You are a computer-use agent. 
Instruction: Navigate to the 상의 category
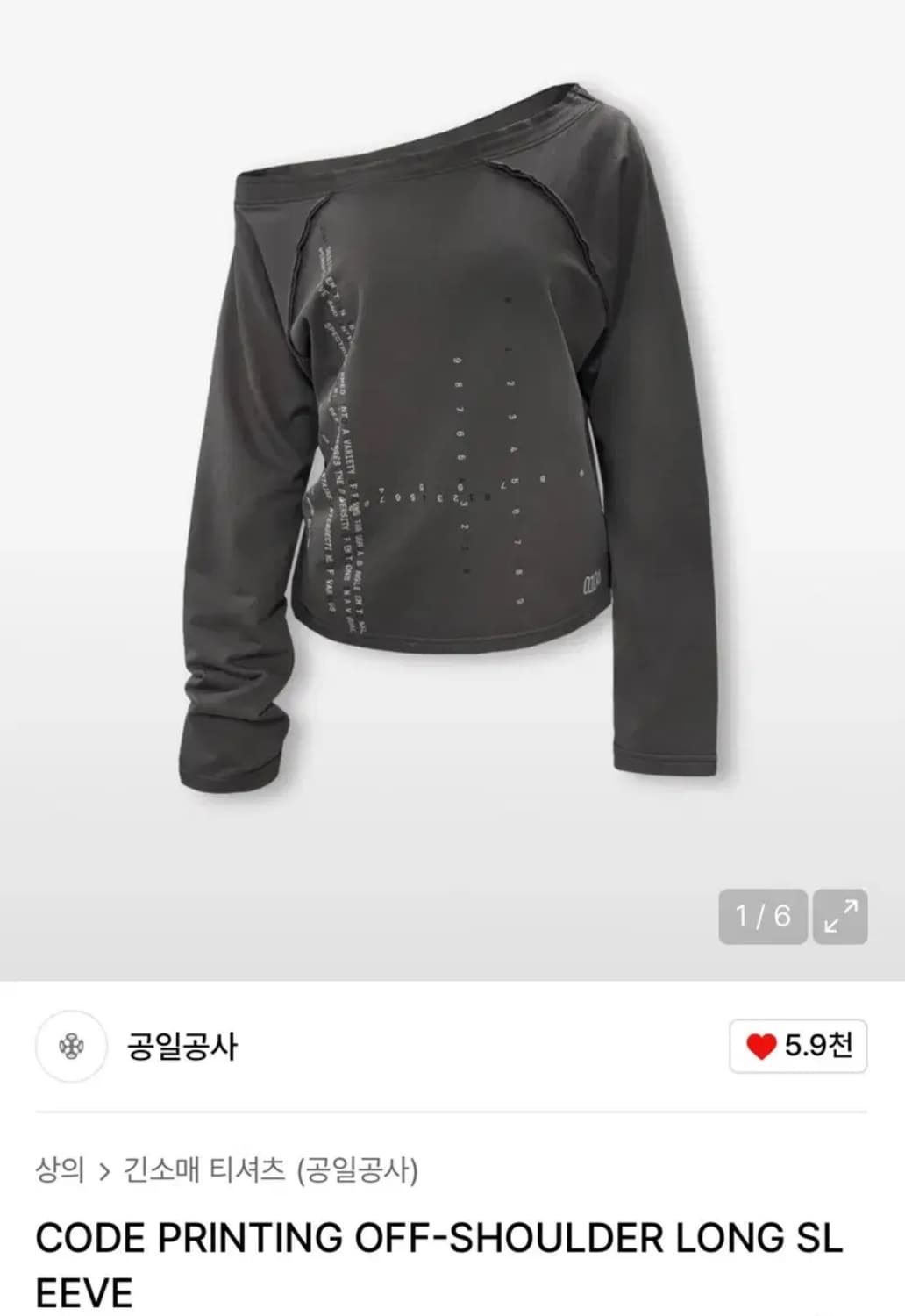point(61,1168)
